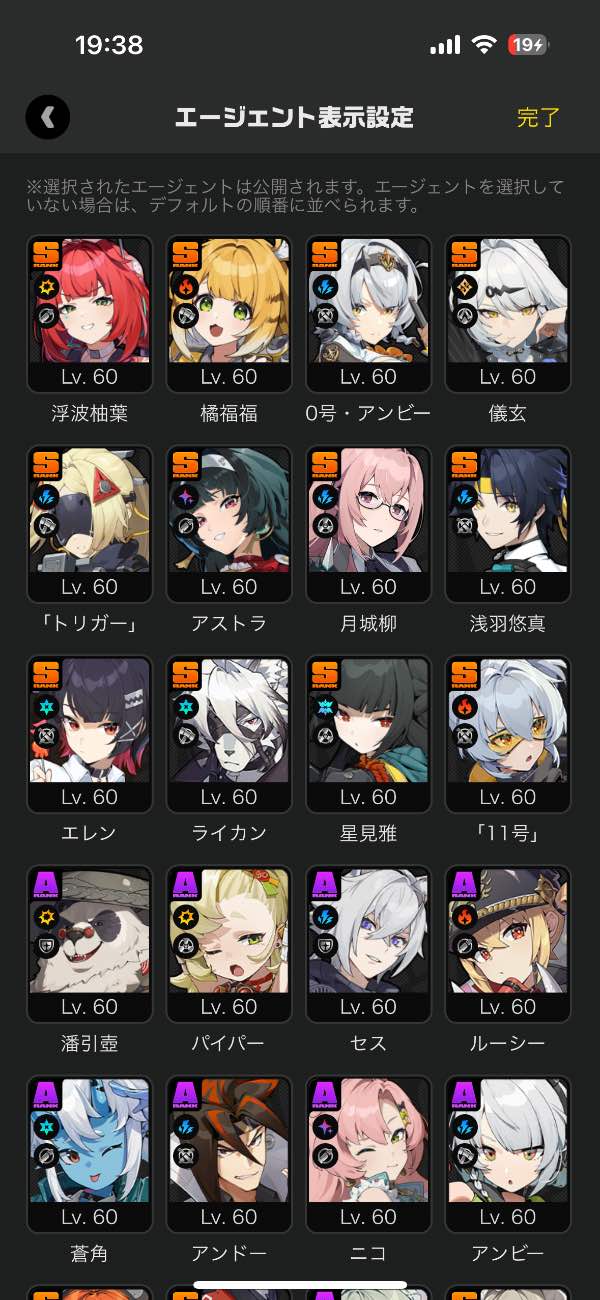Choose agent ニコ
The height and width of the screenshot is (1300, 600).
pos(369,1153)
